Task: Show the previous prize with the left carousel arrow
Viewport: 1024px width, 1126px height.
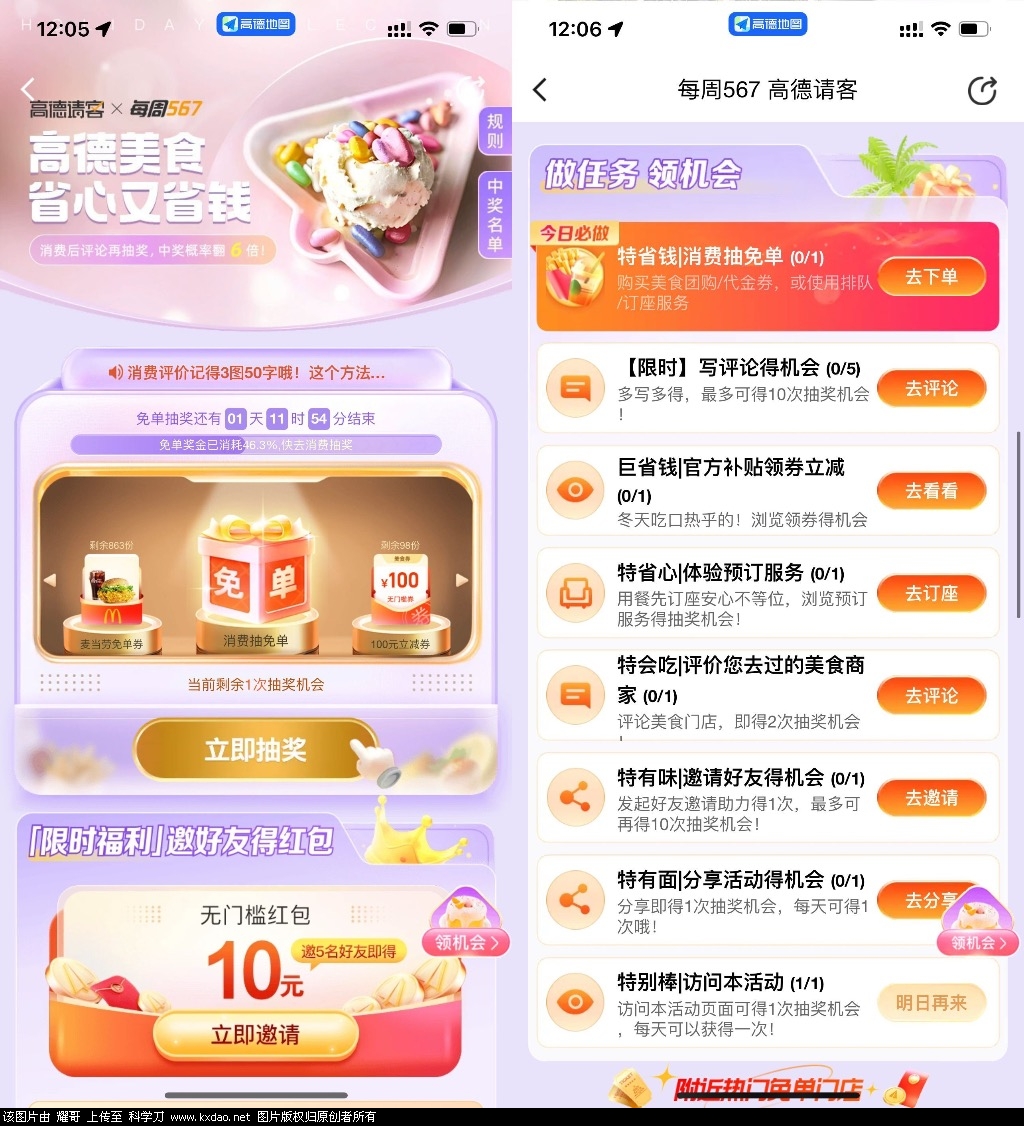Action: (x=49, y=580)
